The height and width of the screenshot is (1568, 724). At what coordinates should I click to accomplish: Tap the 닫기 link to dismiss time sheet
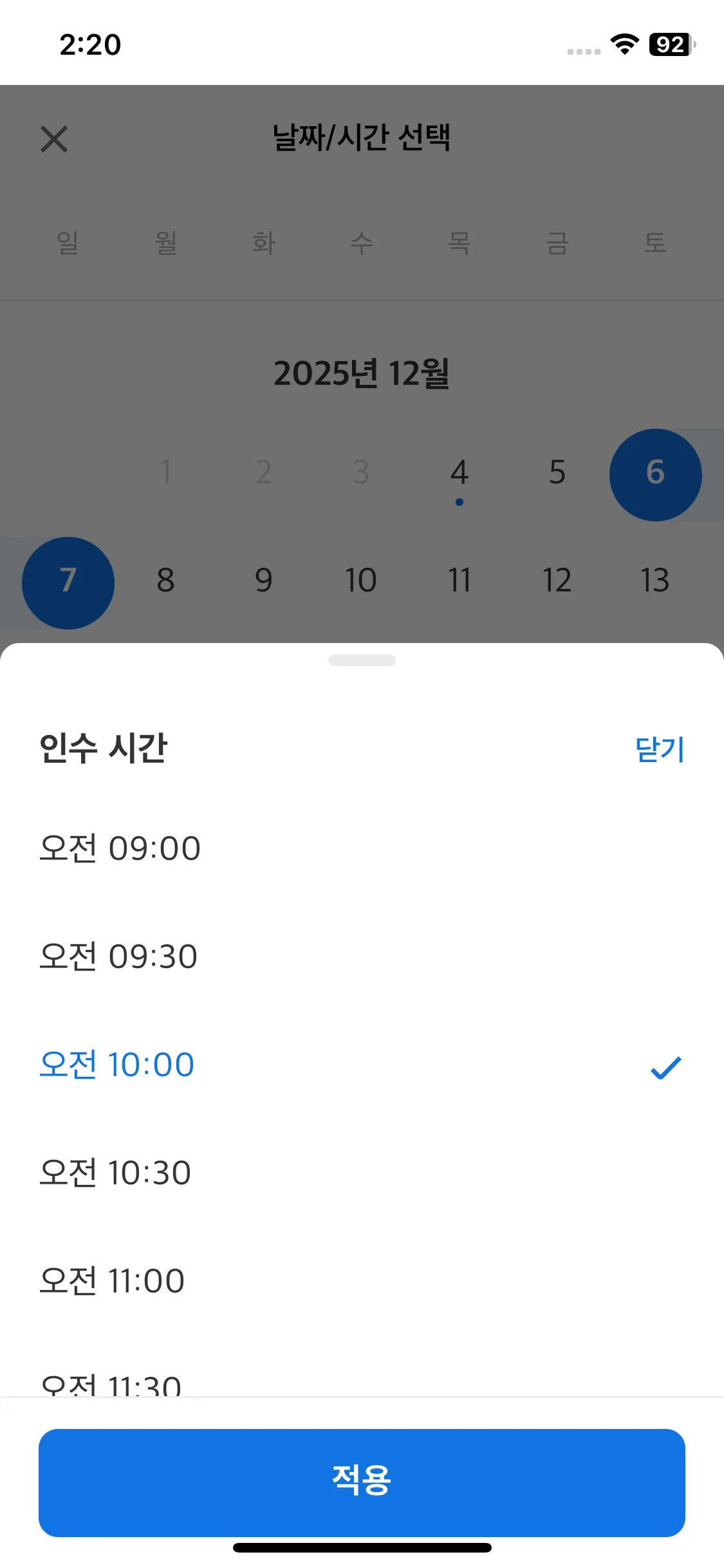tap(658, 749)
